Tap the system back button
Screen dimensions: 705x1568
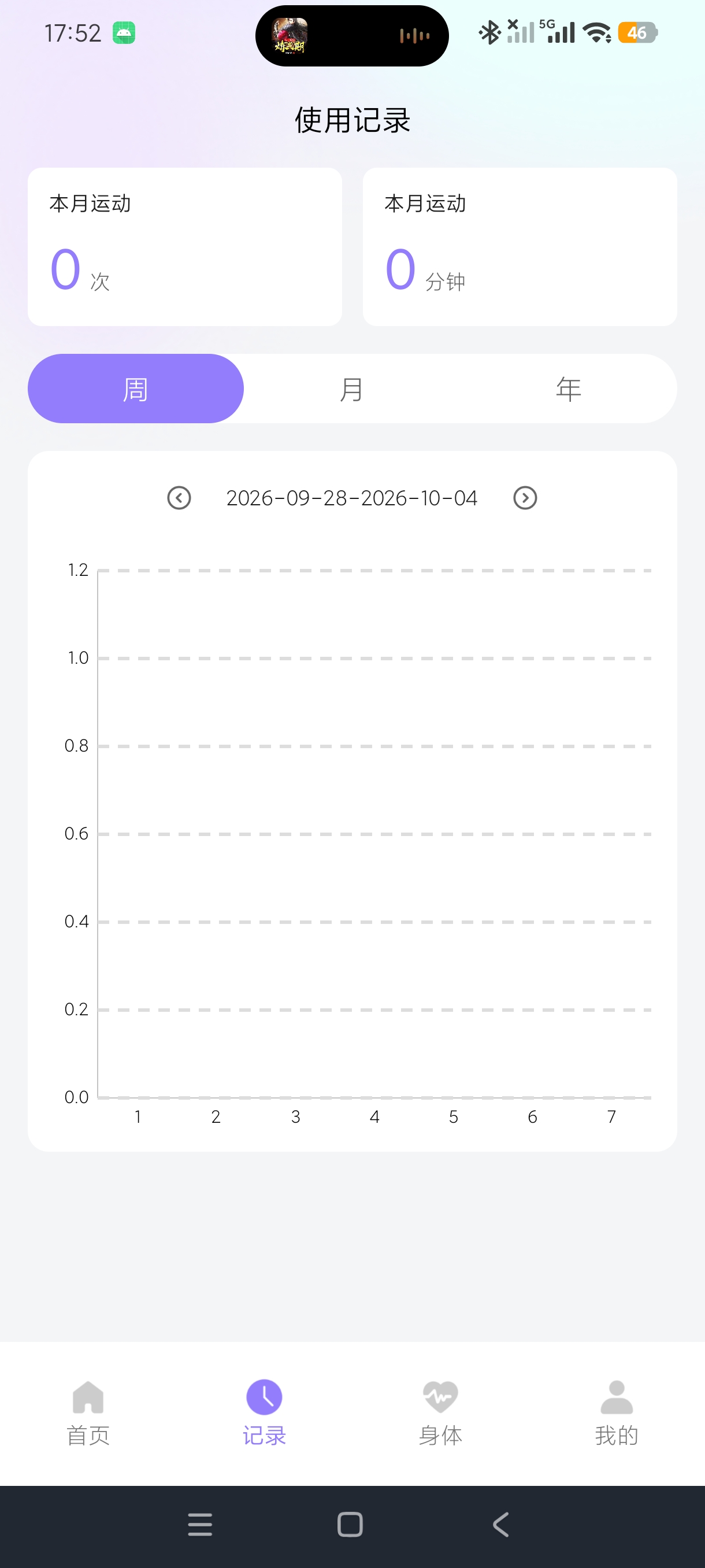click(x=500, y=1525)
